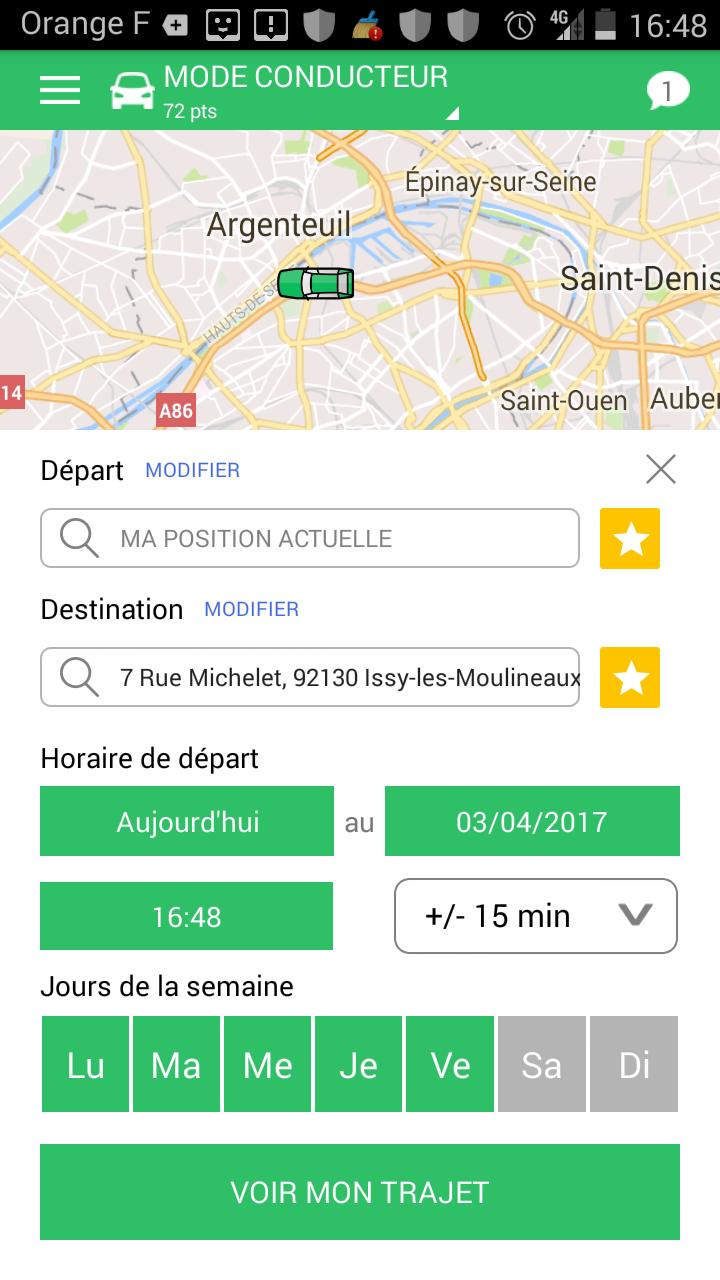Open the hamburger navigation menu
The height and width of the screenshot is (1280, 720).
coord(59,89)
